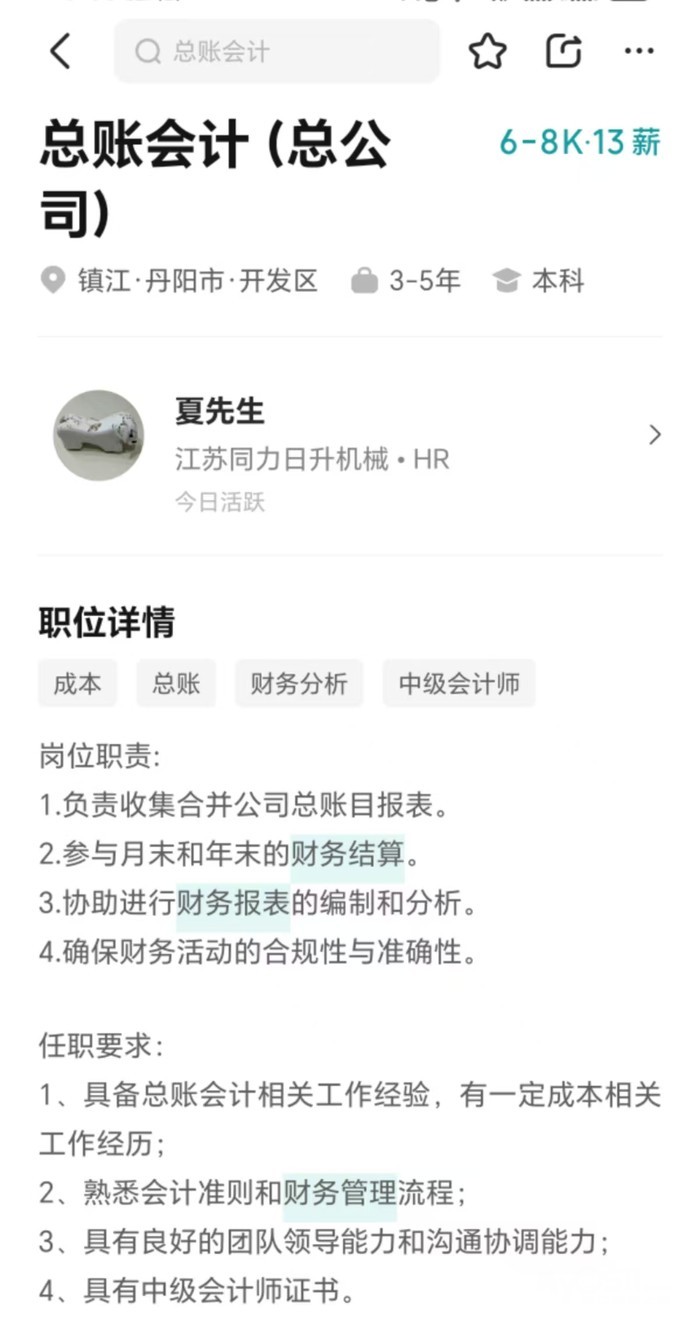This screenshot has height=1318, width=700.
Task: Select the 总账 tag chip
Action: (x=176, y=684)
